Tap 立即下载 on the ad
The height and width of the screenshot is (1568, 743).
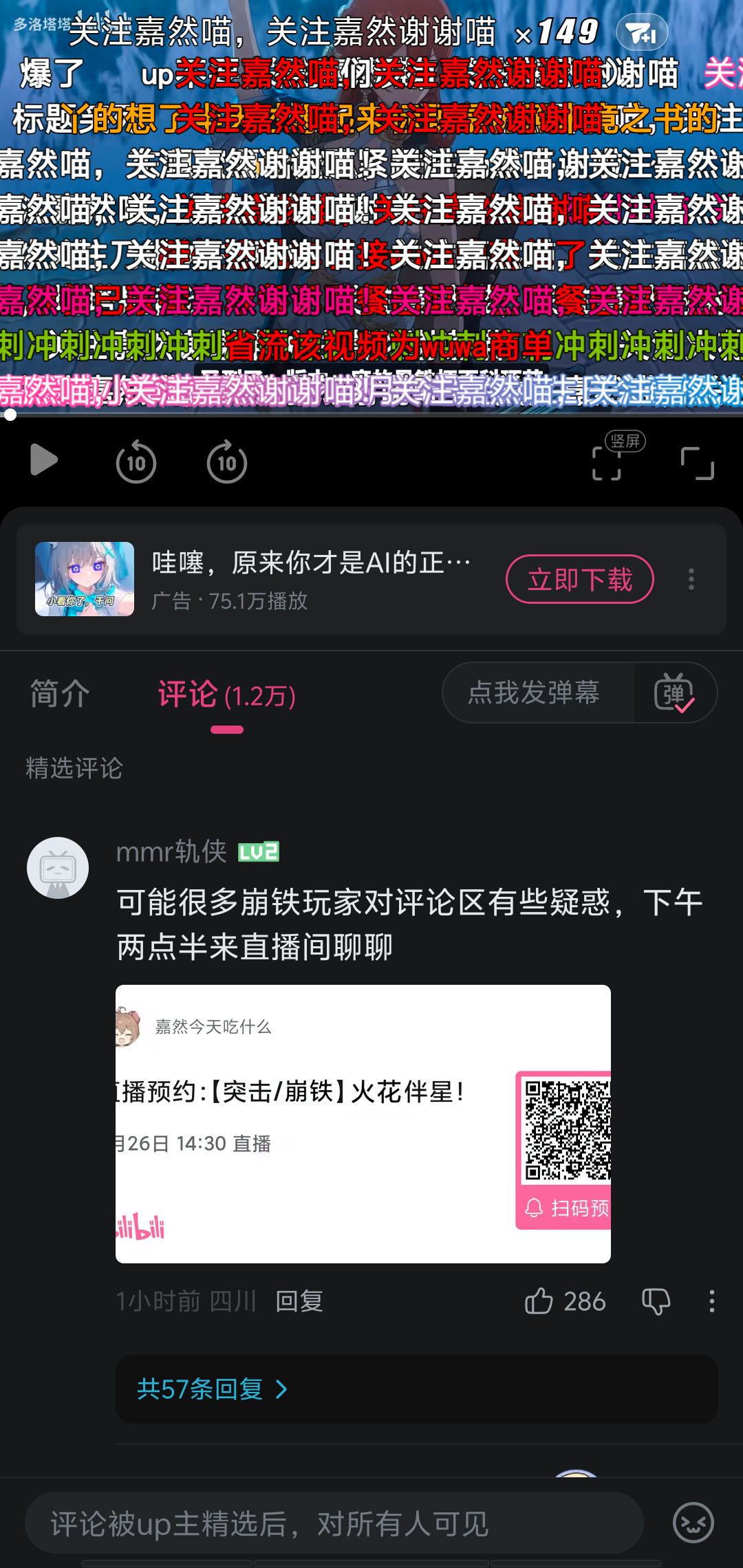pos(579,579)
